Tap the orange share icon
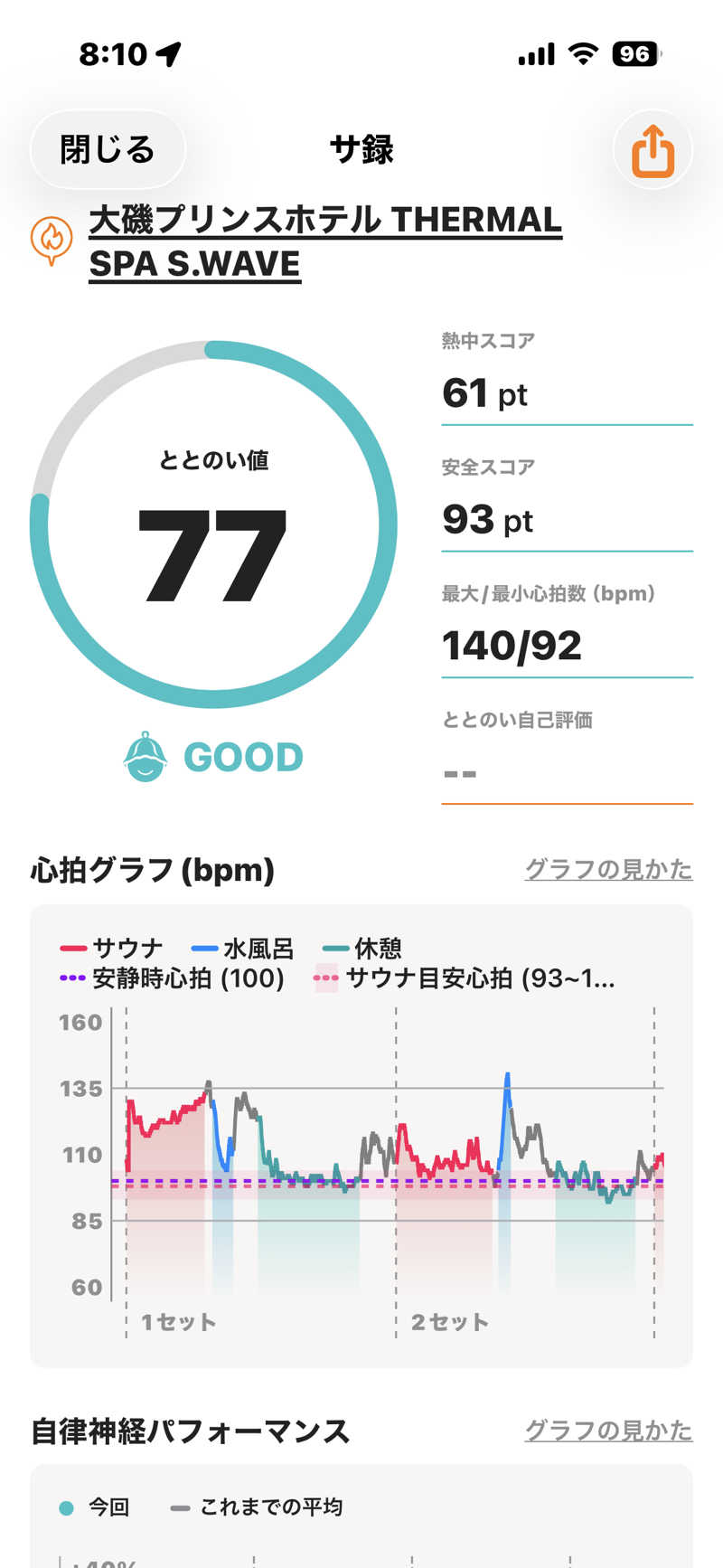Screen dimensions: 723x1568 point(653,149)
